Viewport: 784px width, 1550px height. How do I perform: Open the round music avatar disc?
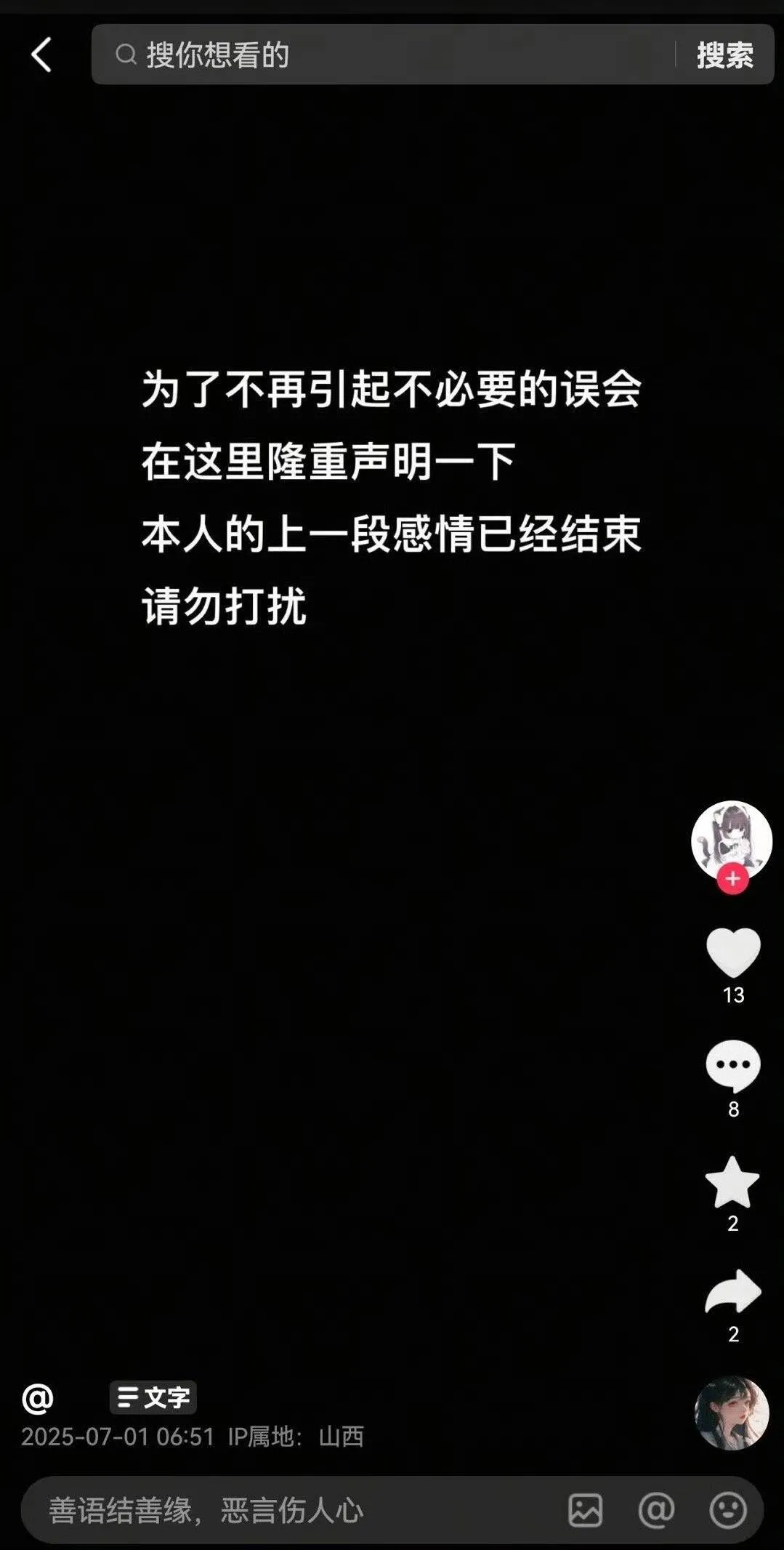point(732,1413)
